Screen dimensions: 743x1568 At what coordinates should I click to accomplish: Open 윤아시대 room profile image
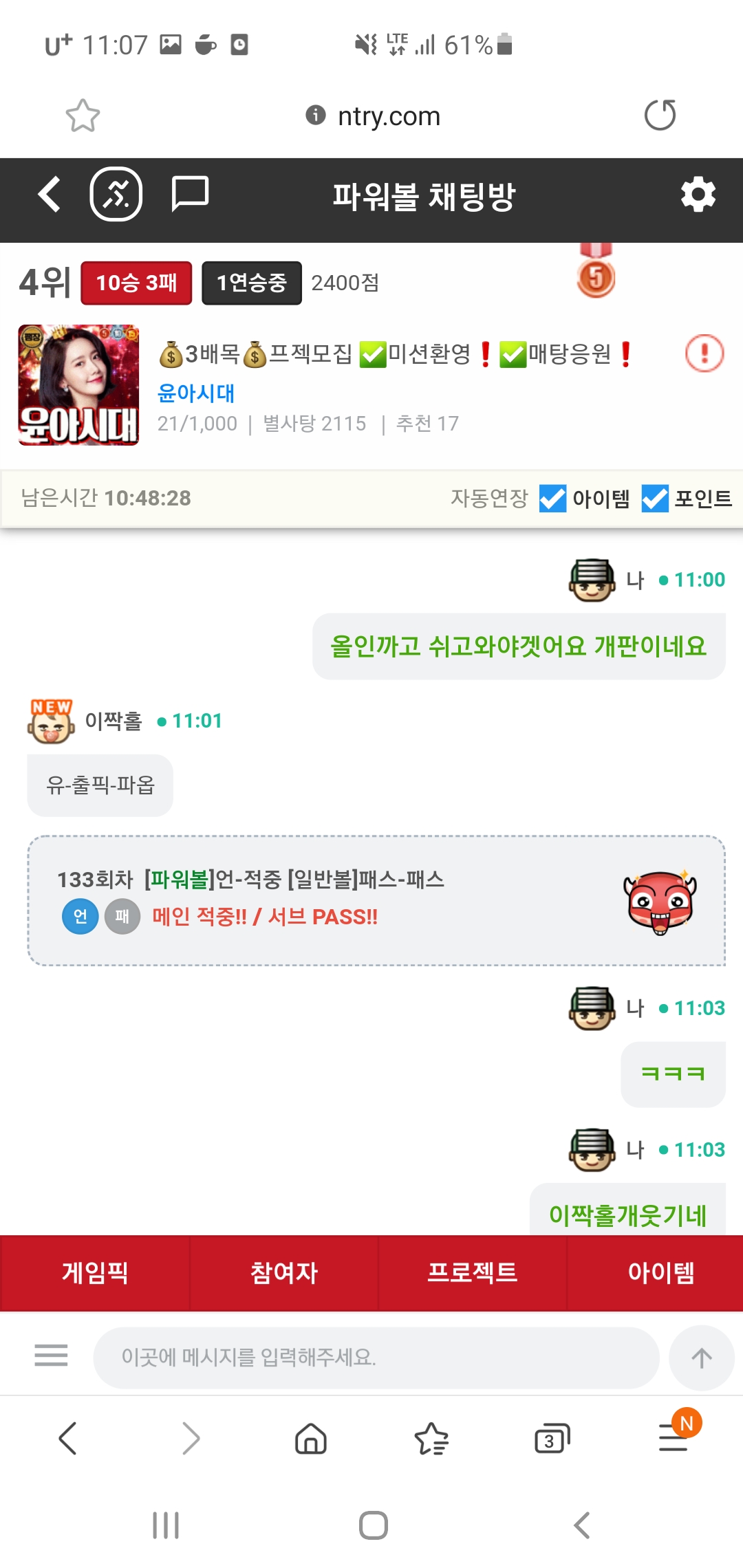click(78, 385)
